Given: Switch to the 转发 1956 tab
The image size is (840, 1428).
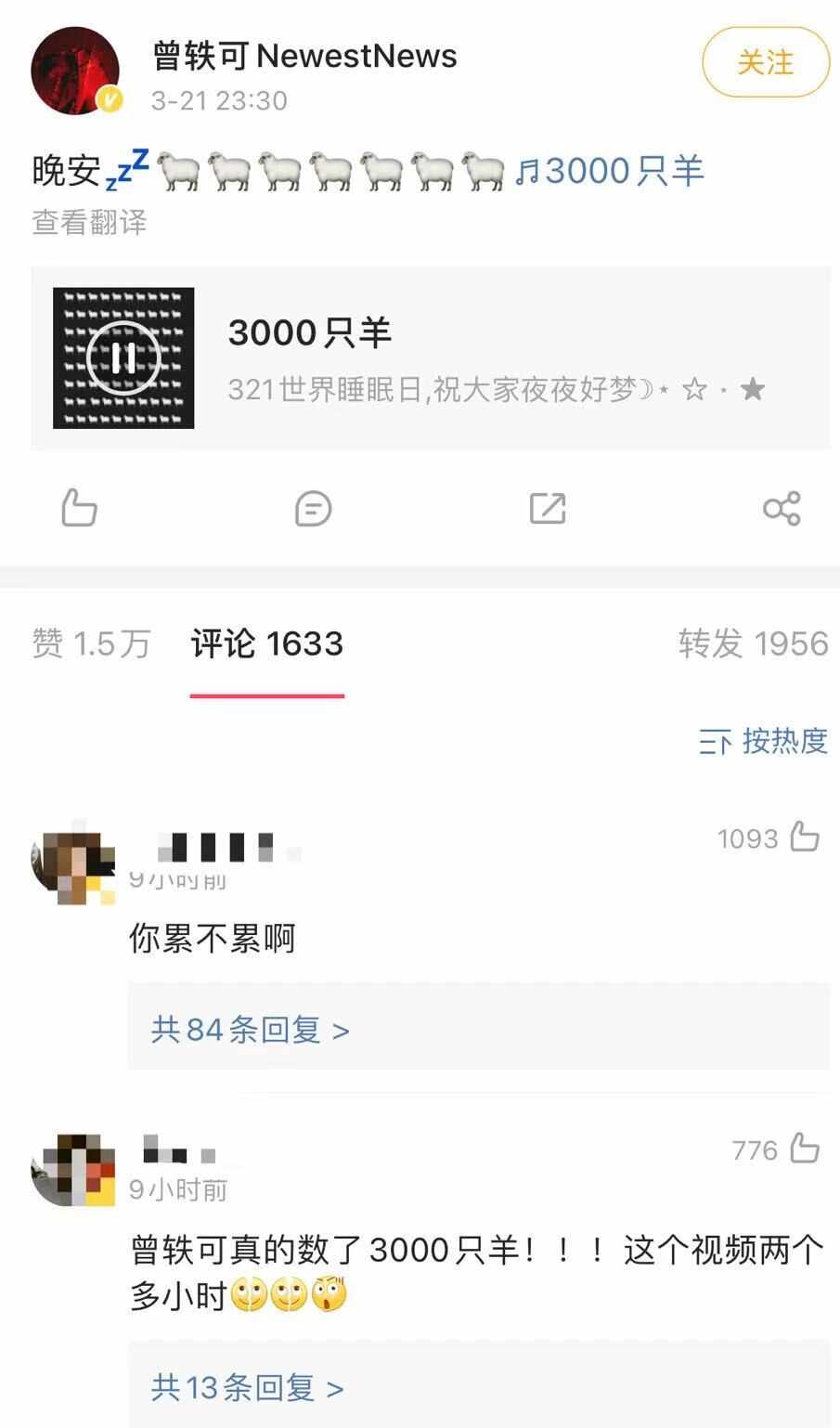Looking at the screenshot, I should point(752,643).
